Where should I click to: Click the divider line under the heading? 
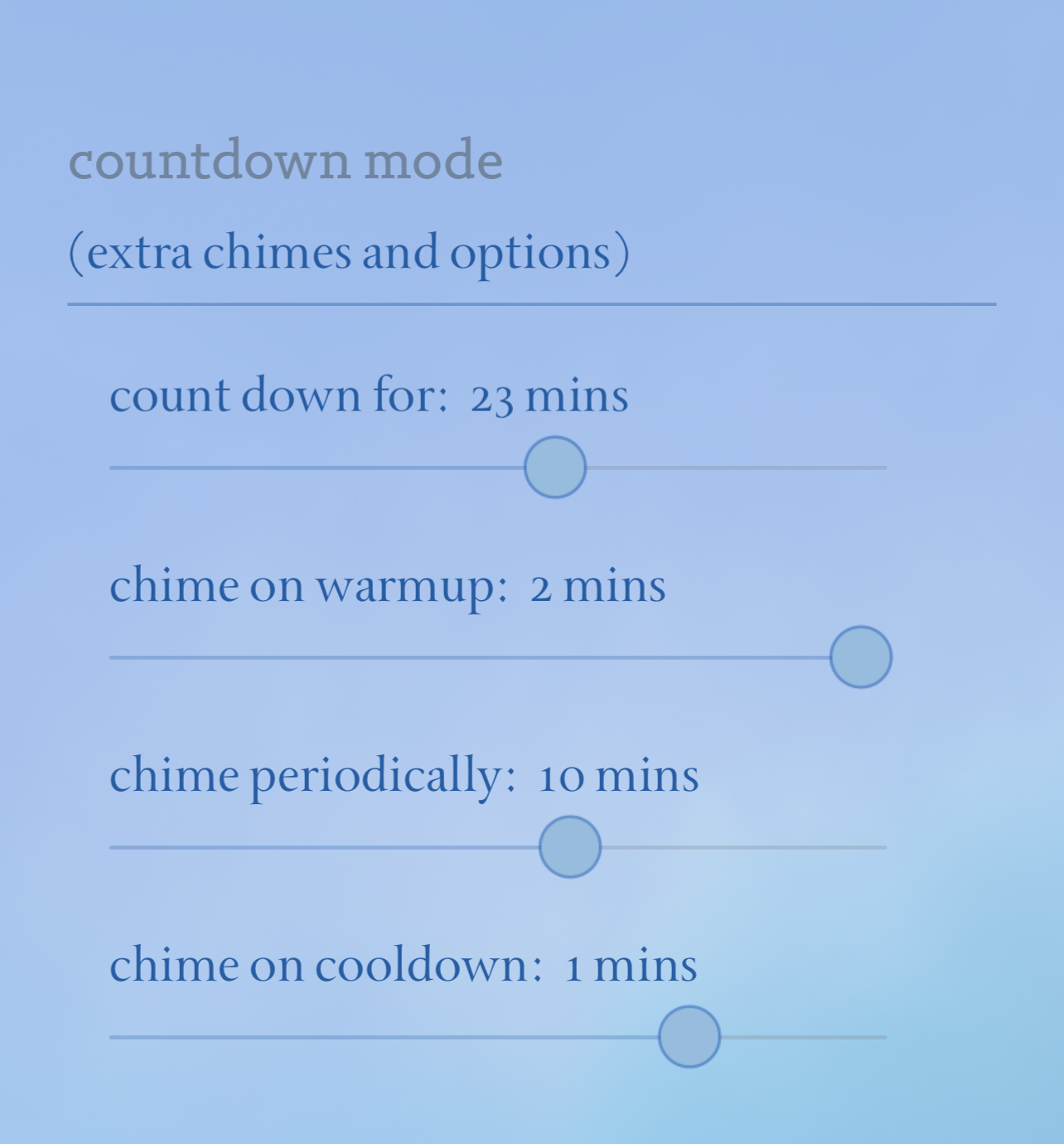tap(532, 305)
